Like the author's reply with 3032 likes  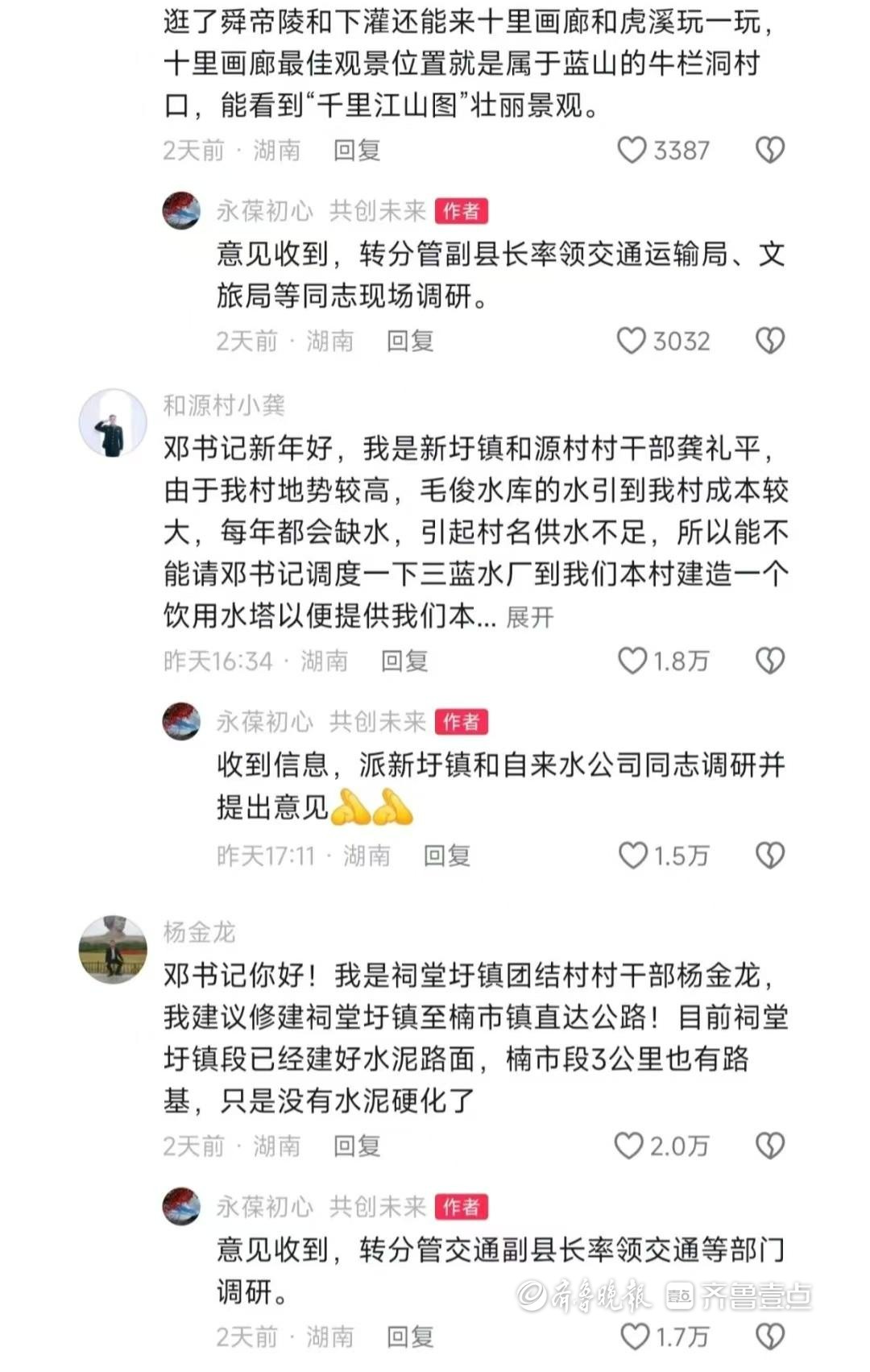pyautogui.click(x=632, y=342)
